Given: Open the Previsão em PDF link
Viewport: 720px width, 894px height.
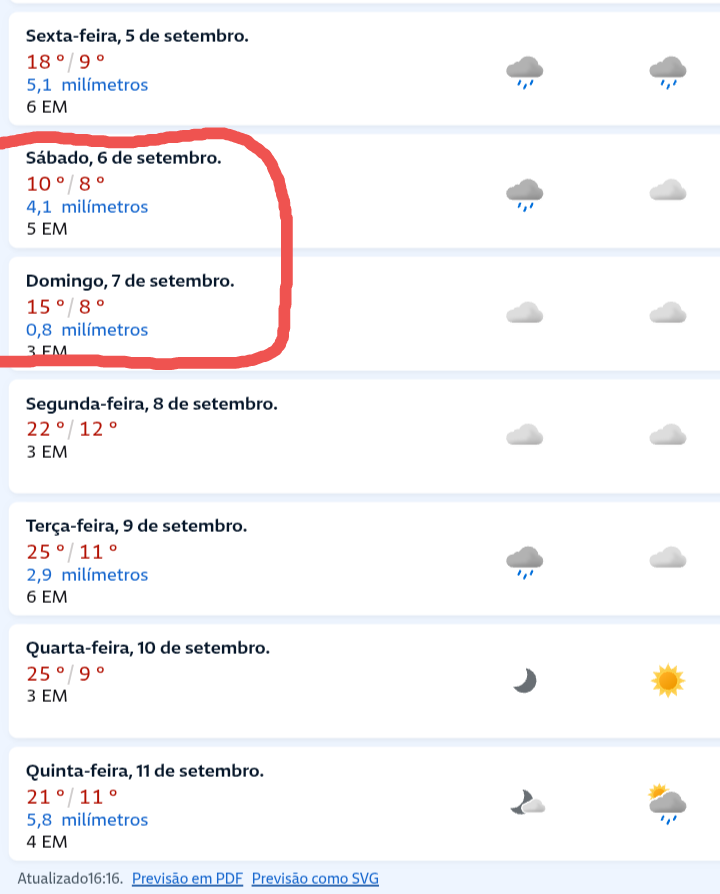Looking at the screenshot, I should 187,878.
